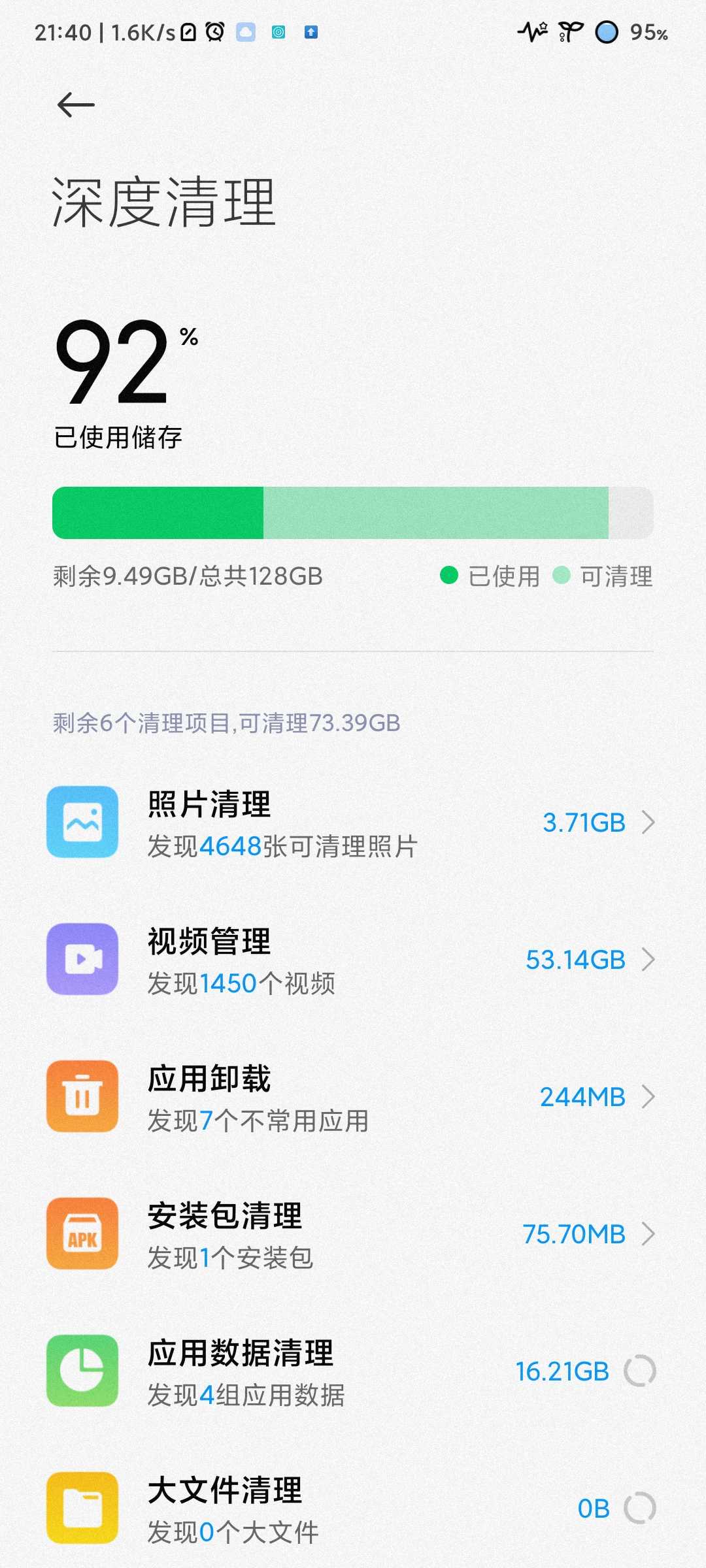Screen dimensions: 706x1568
Task: Open 安装包清理 APK cleanup
Action: pyautogui.click(x=353, y=1234)
